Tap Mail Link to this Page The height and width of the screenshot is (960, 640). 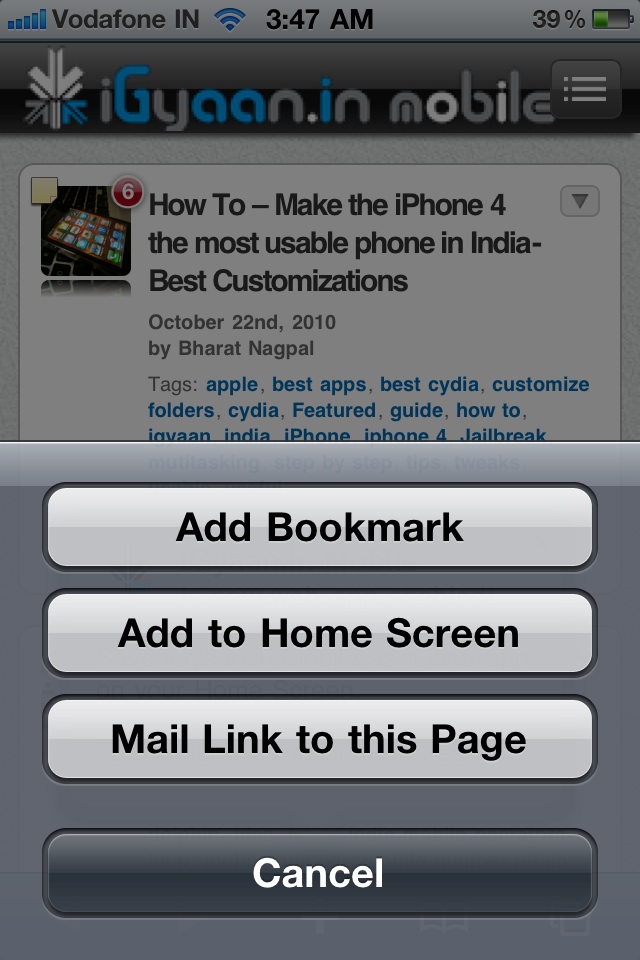click(x=319, y=739)
